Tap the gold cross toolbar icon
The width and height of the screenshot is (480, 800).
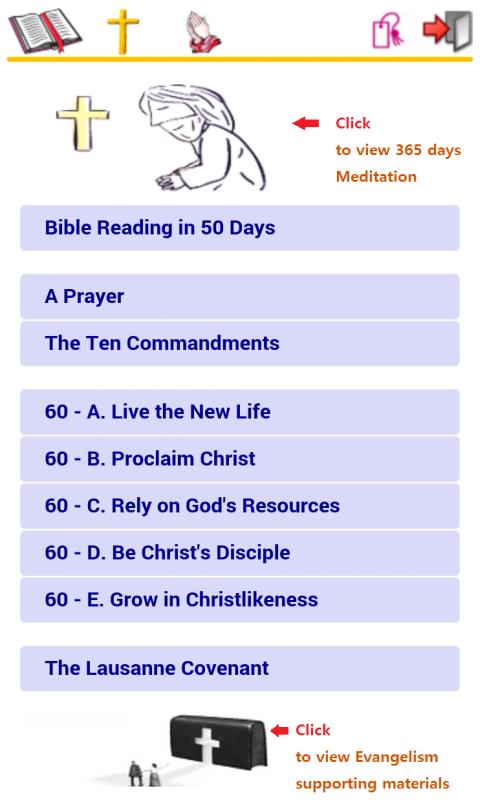point(122,32)
